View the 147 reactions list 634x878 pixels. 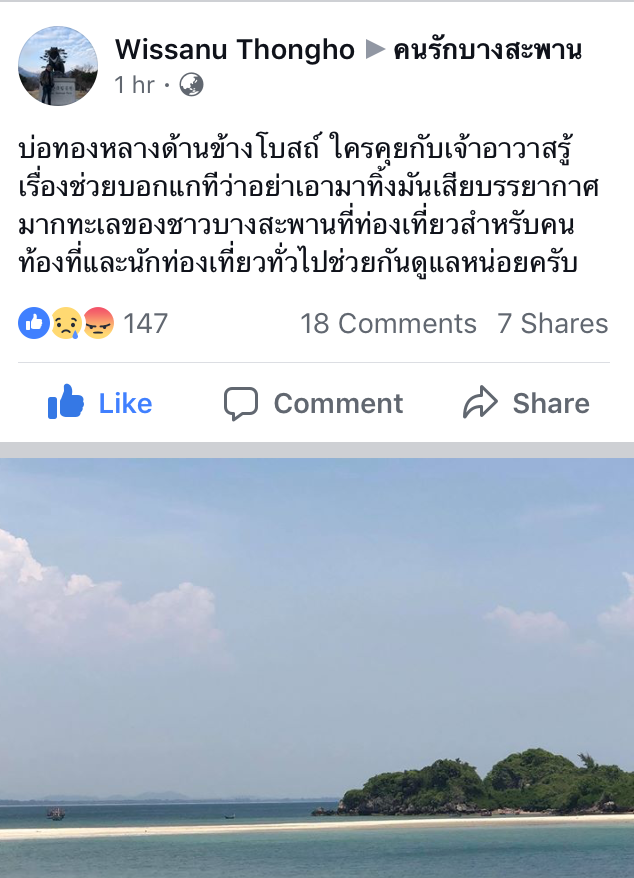pos(93,324)
